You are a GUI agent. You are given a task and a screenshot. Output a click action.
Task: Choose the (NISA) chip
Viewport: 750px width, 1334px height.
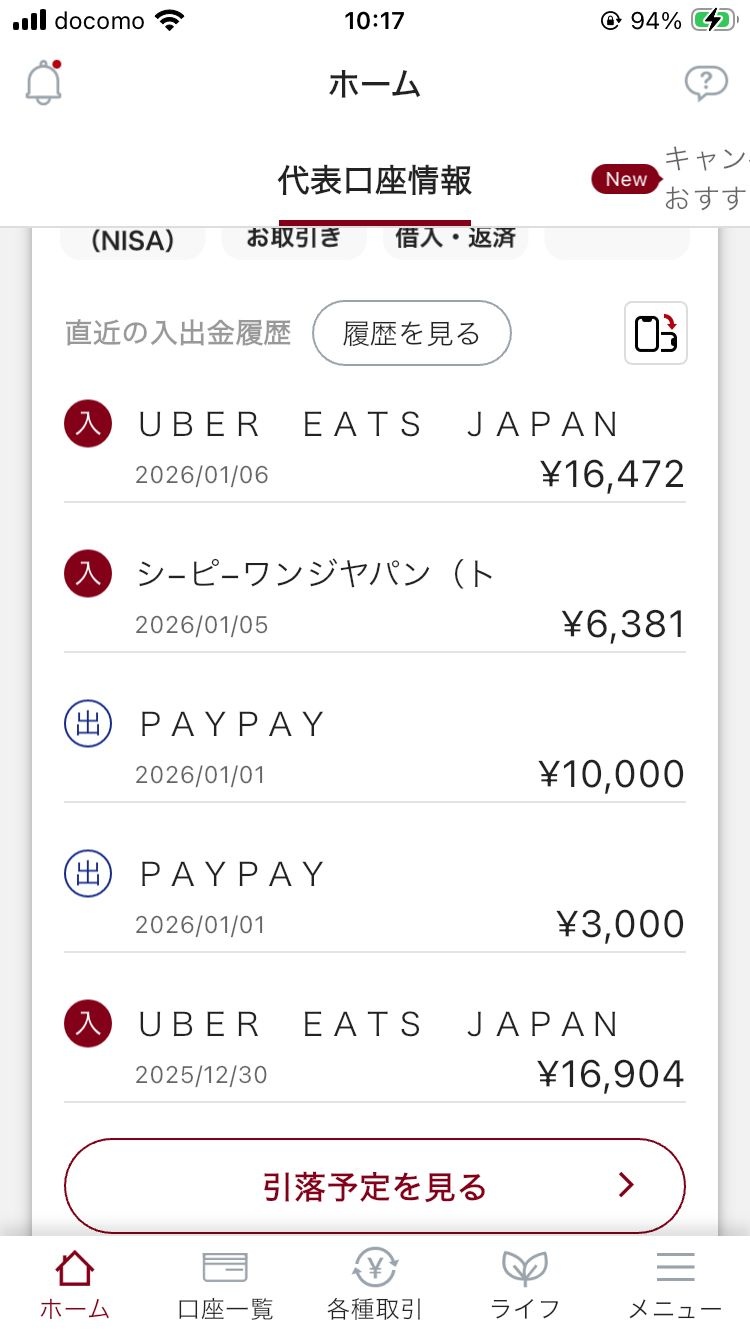(133, 242)
